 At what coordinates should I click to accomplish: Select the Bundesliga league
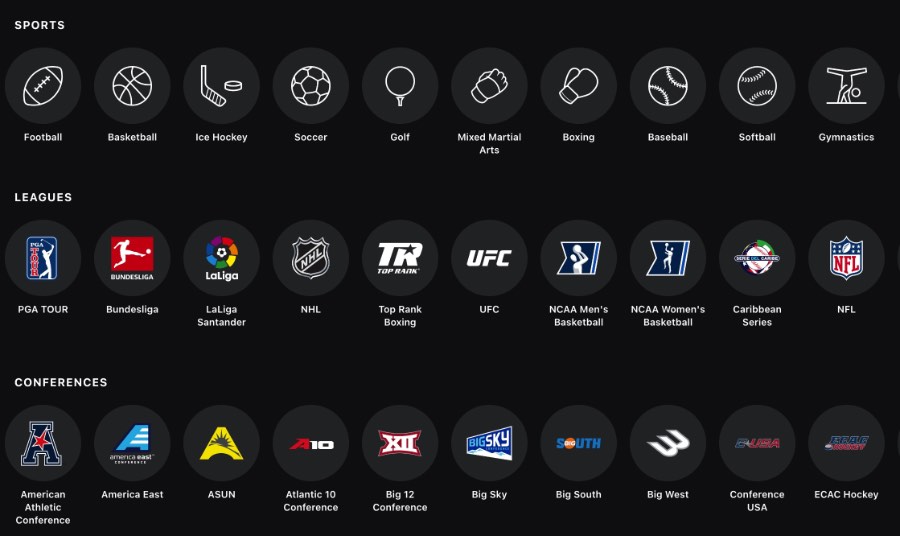tap(132, 259)
